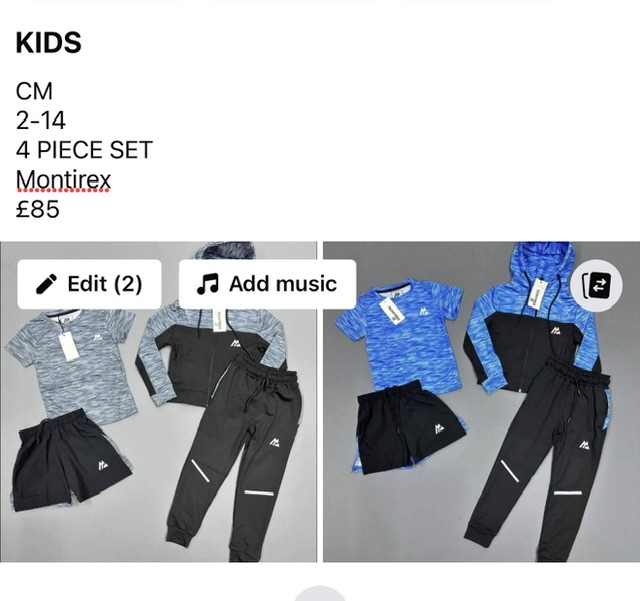Tap the Edit (2) button
Image resolution: width=640 pixels, height=601 pixels.
click(89, 284)
